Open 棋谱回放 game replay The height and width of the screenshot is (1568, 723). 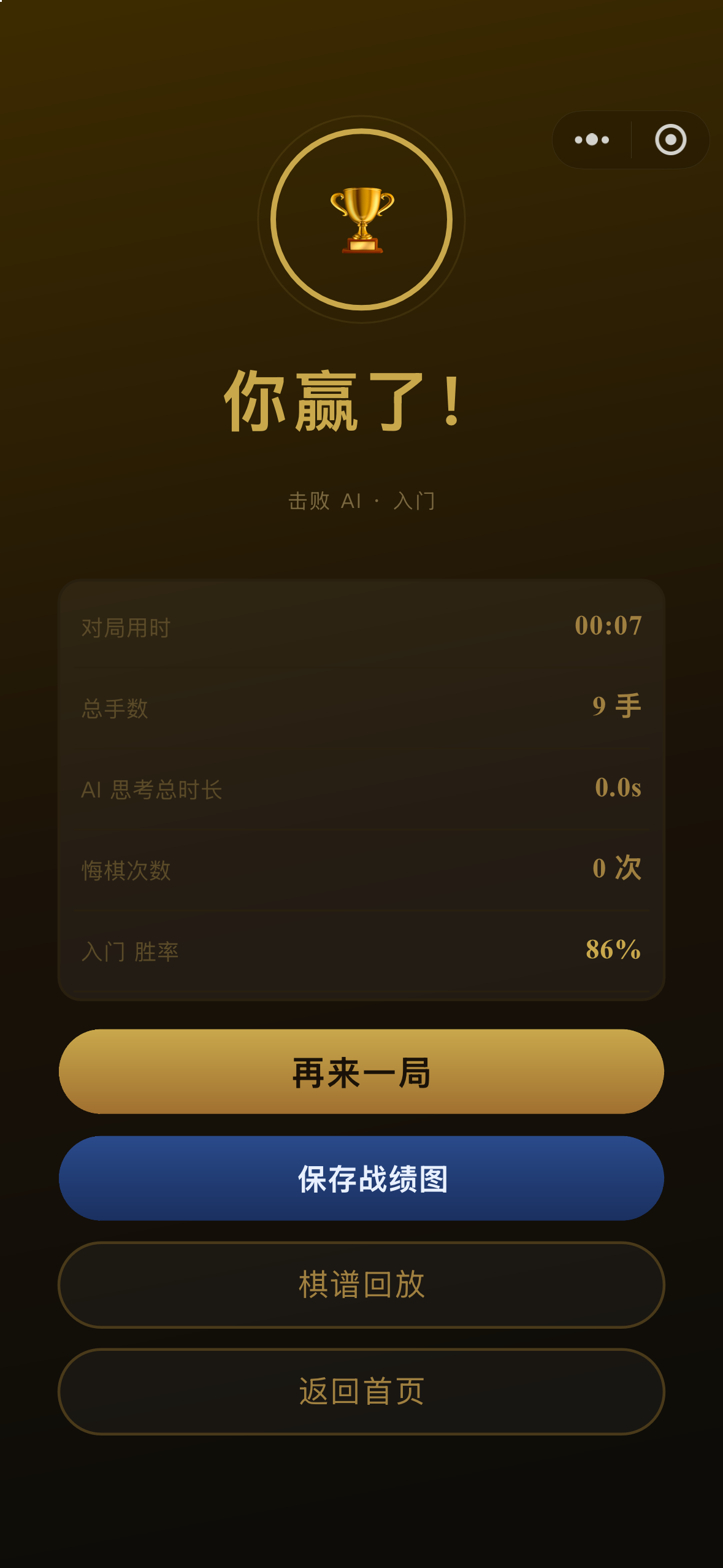(361, 1285)
